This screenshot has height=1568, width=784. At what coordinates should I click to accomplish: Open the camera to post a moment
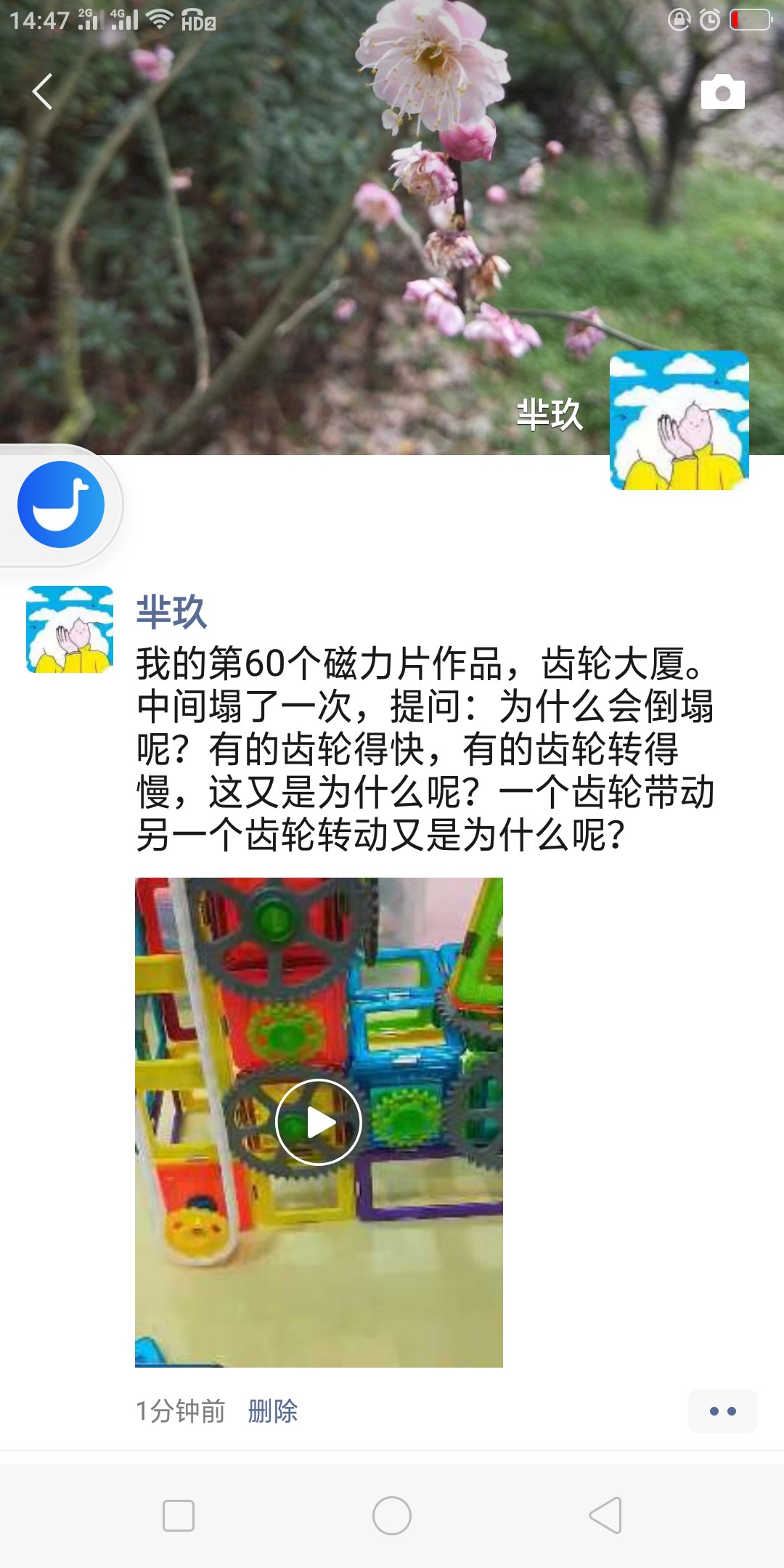(x=722, y=92)
